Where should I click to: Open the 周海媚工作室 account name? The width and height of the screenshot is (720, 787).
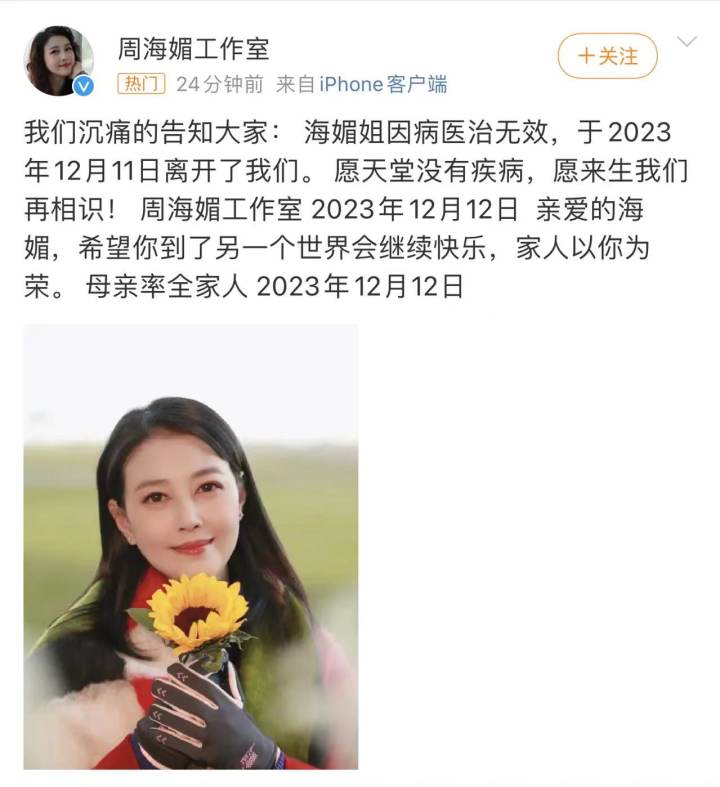coord(193,47)
